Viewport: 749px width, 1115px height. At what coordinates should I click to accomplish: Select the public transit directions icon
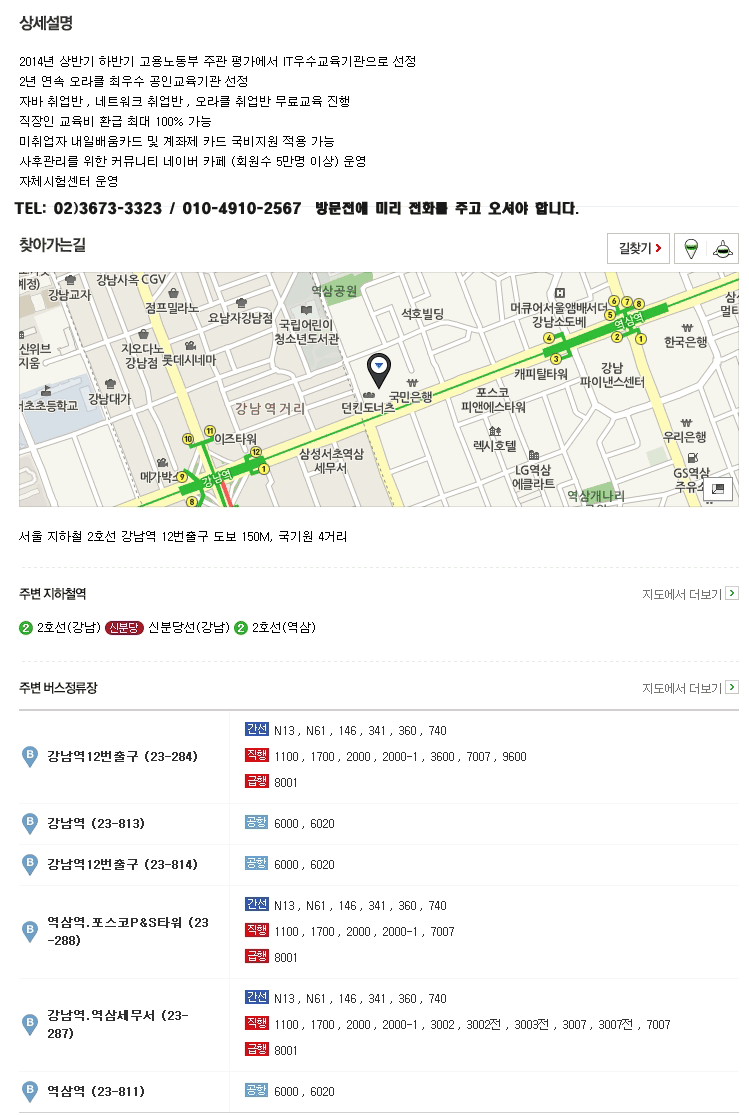coord(690,249)
